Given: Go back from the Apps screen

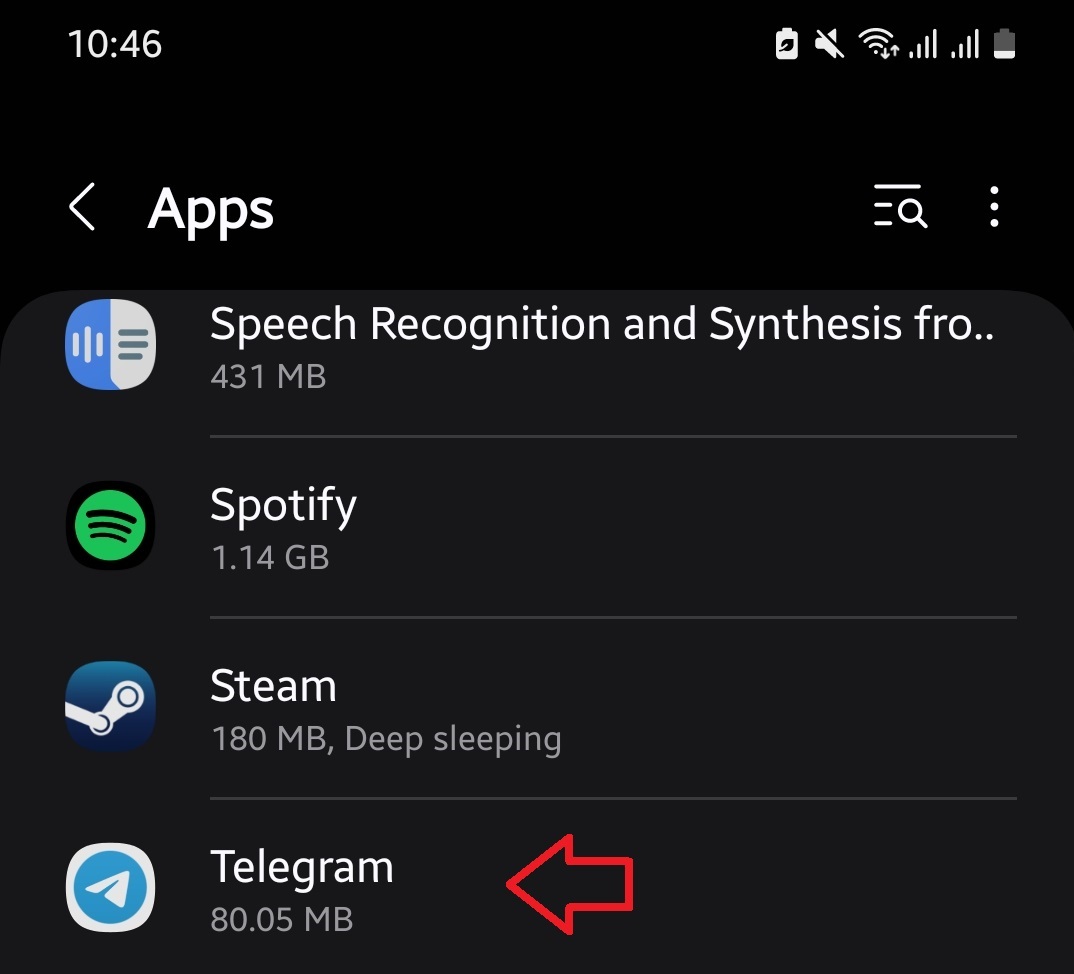Looking at the screenshot, I should (83, 208).
